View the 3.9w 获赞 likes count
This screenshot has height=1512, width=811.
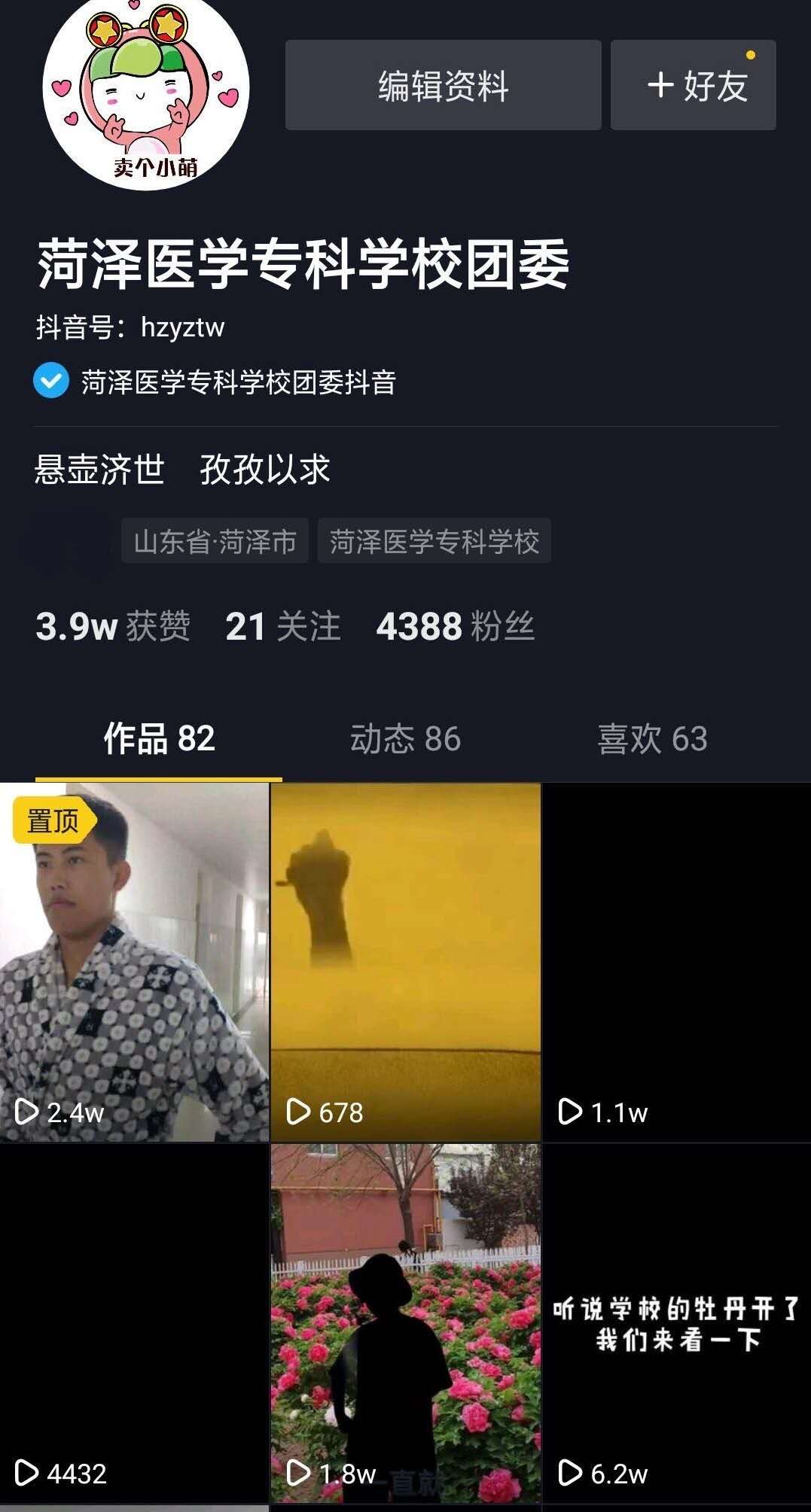(x=113, y=626)
